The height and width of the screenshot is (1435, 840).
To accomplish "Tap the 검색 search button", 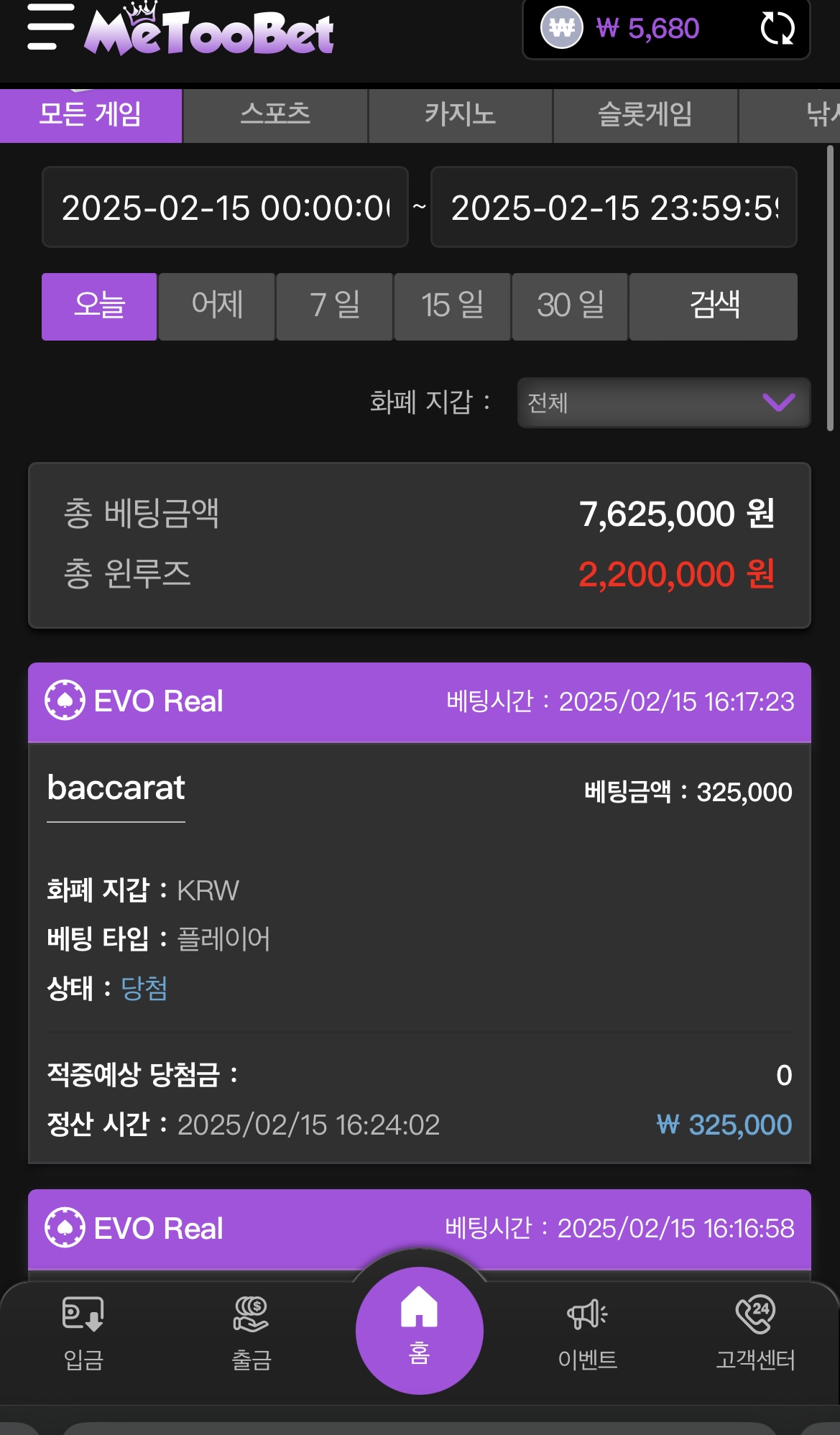I will point(714,306).
